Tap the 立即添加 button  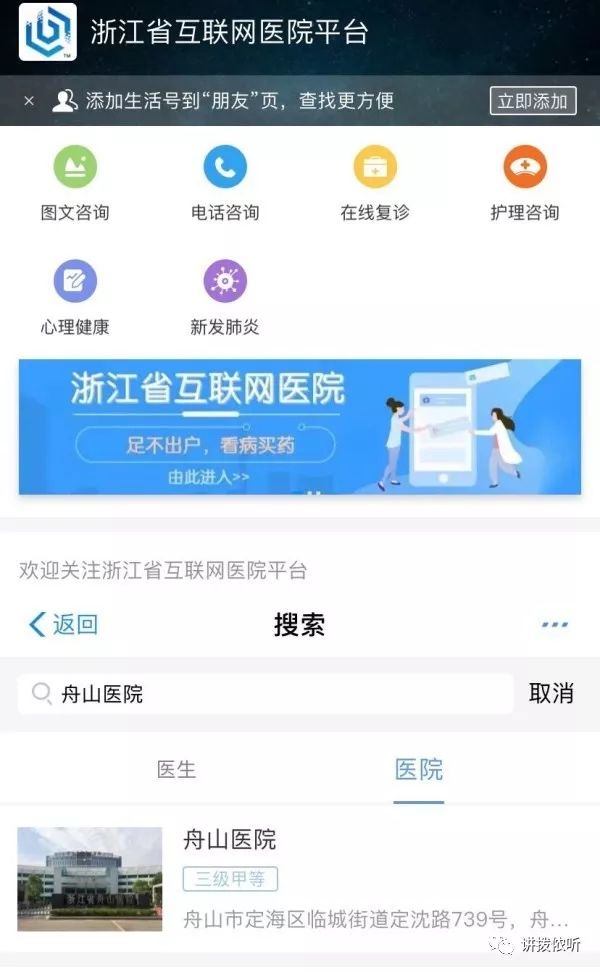(x=533, y=101)
